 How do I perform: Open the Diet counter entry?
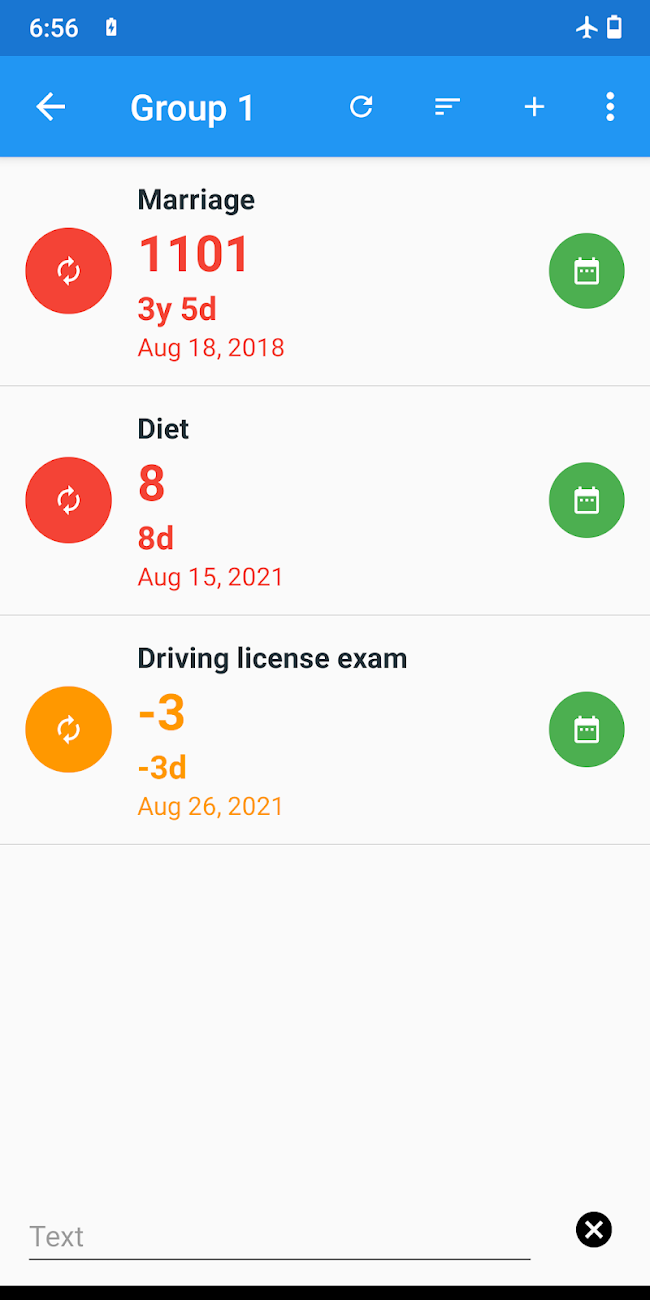click(x=320, y=501)
